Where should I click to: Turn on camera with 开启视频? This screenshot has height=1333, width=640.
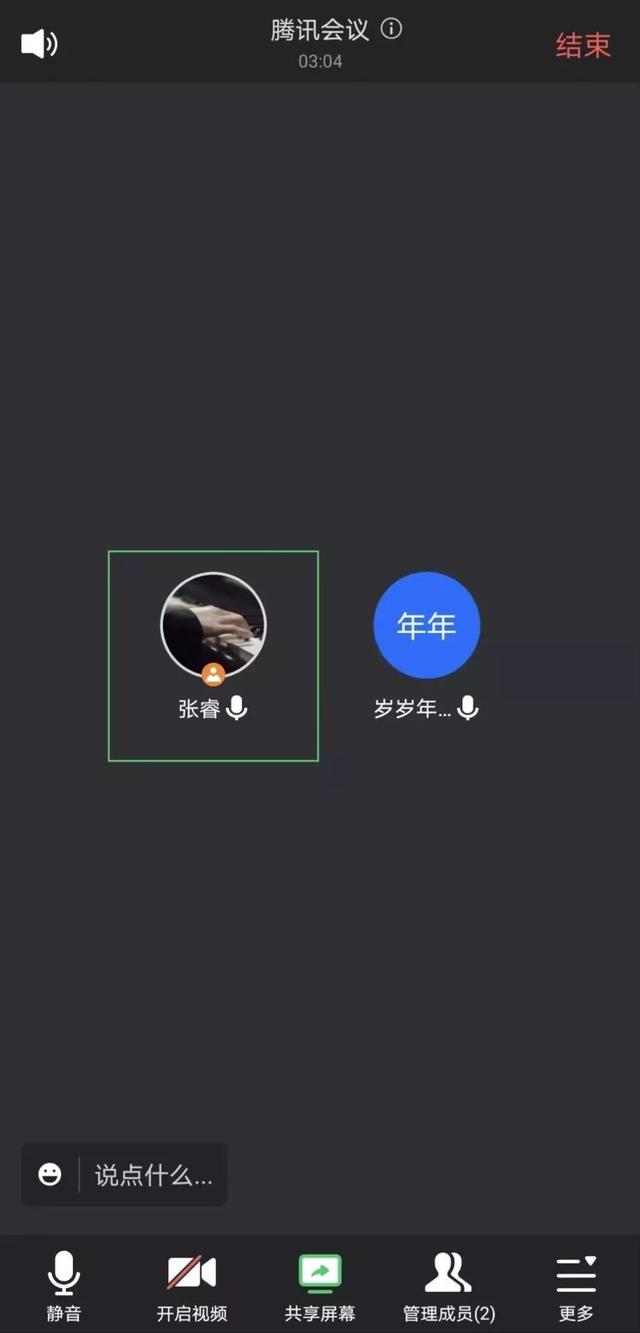[x=192, y=1285]
